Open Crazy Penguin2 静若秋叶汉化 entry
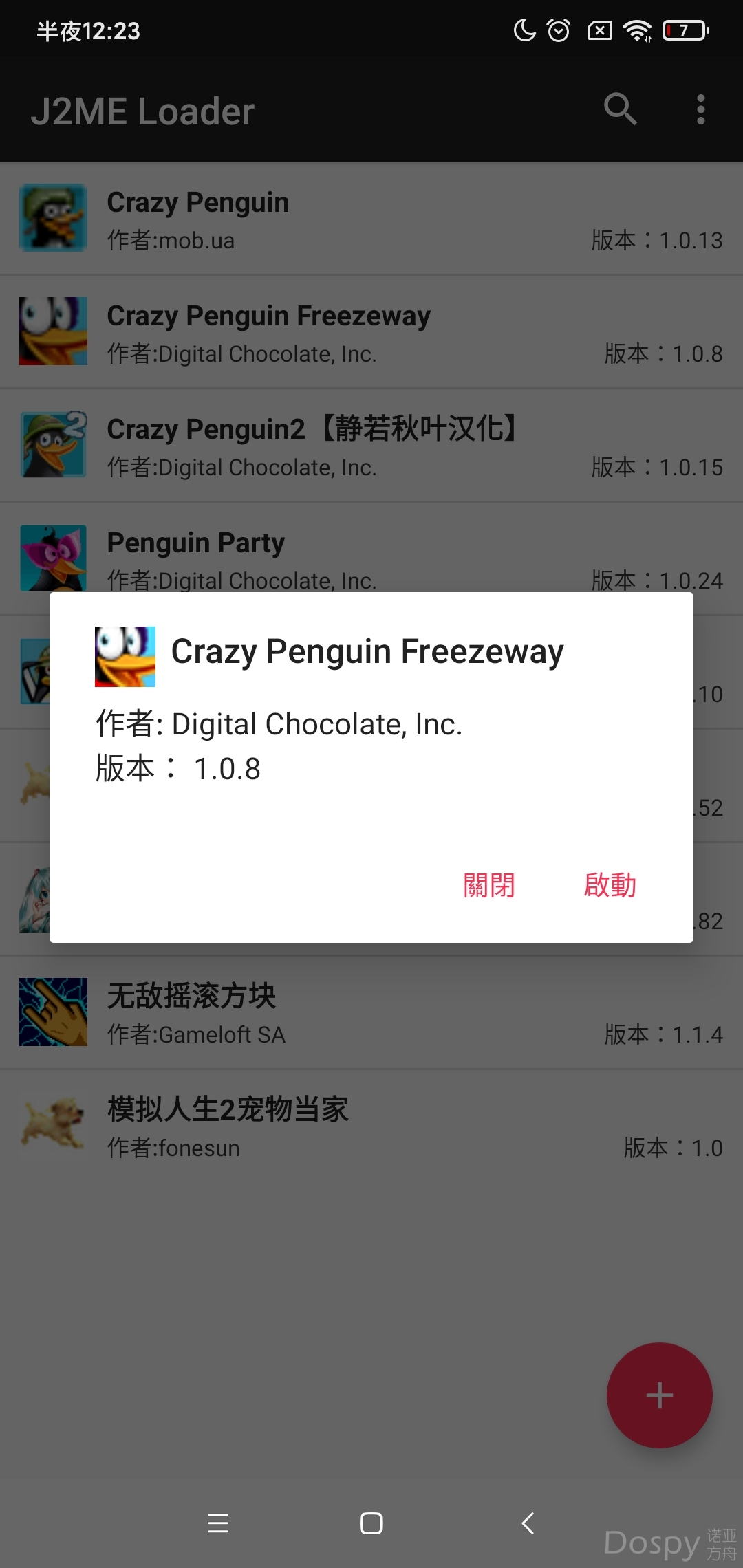Image resolution: width=743 pixels, height=1568 pixels. coord(371,446)
